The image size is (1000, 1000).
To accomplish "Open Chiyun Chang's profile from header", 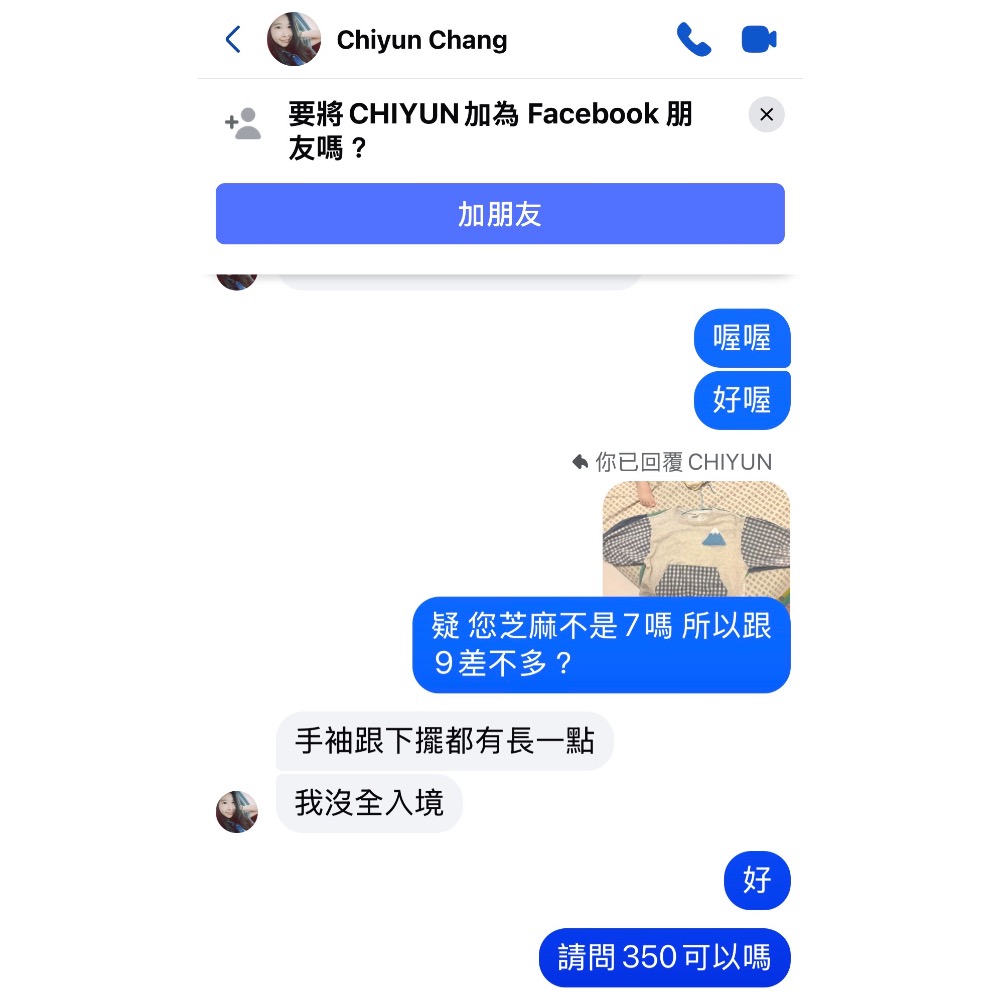I will click(420, 40).
